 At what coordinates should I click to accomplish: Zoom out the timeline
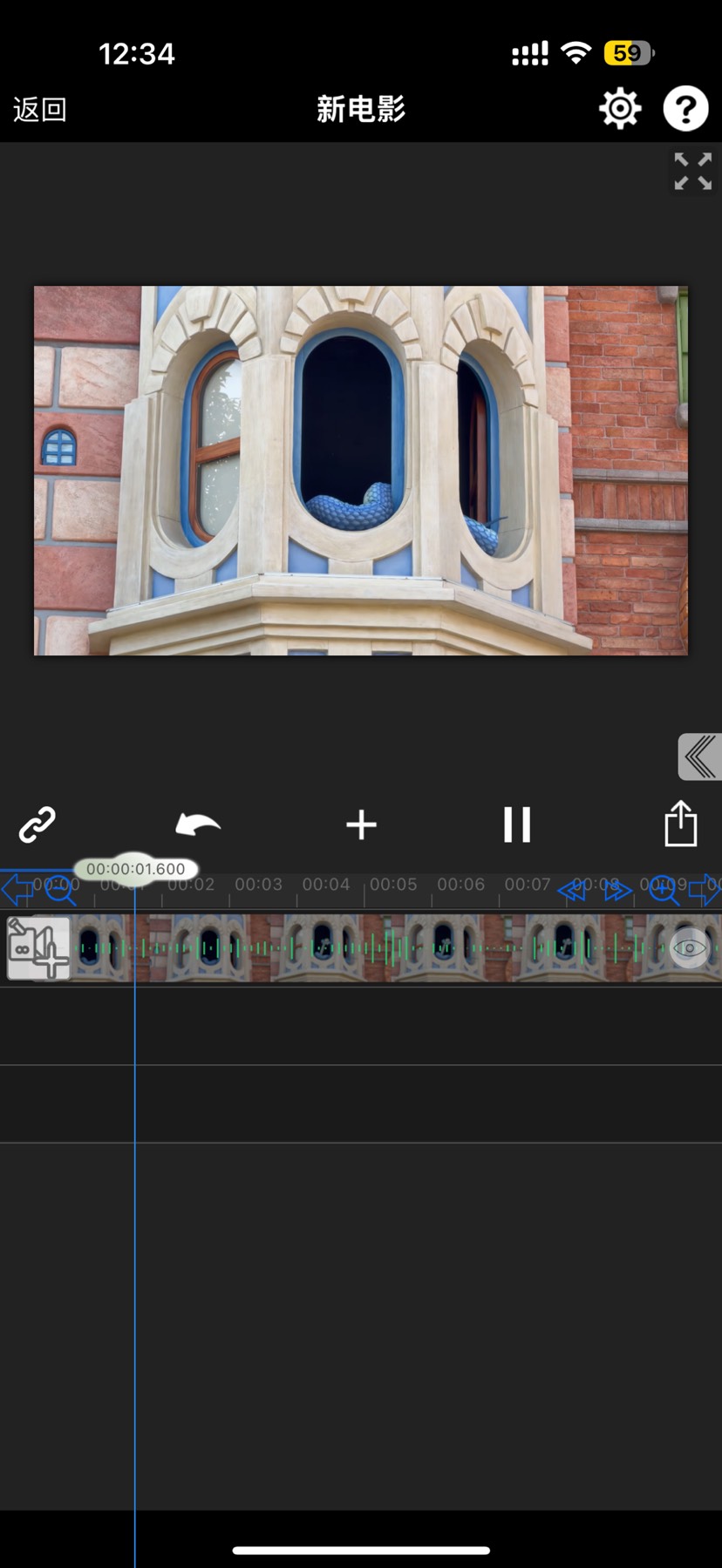[x=61, y=890]
